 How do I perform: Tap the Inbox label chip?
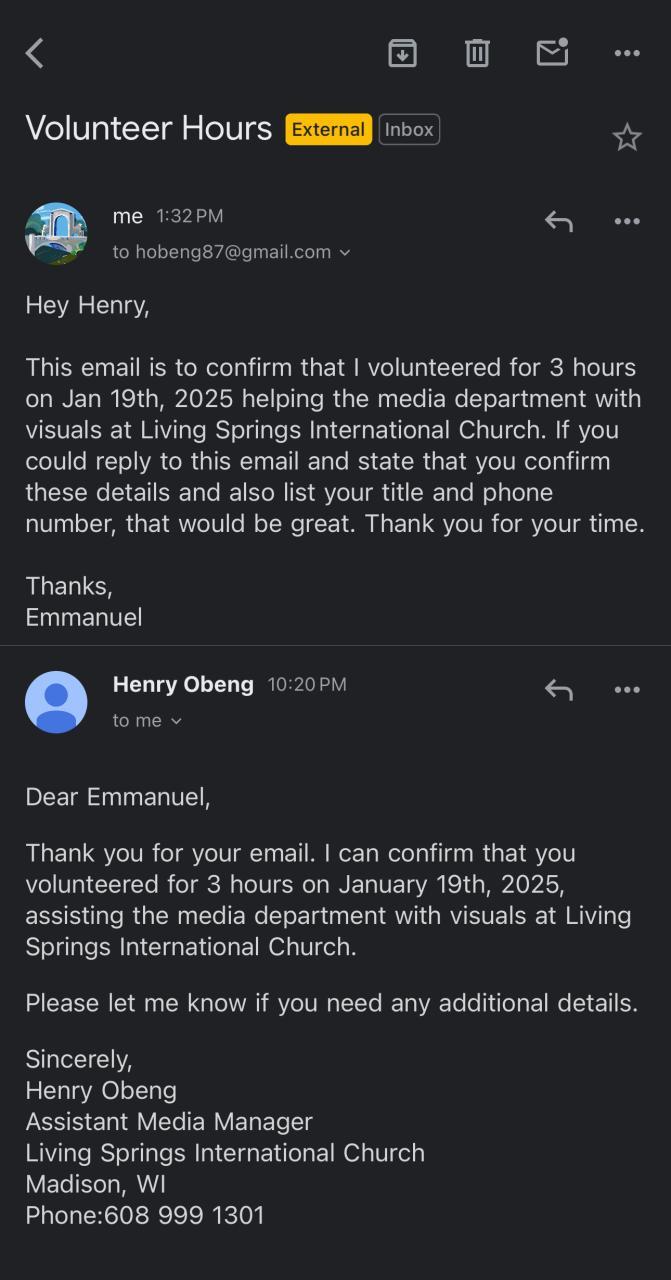pos(409,129)
